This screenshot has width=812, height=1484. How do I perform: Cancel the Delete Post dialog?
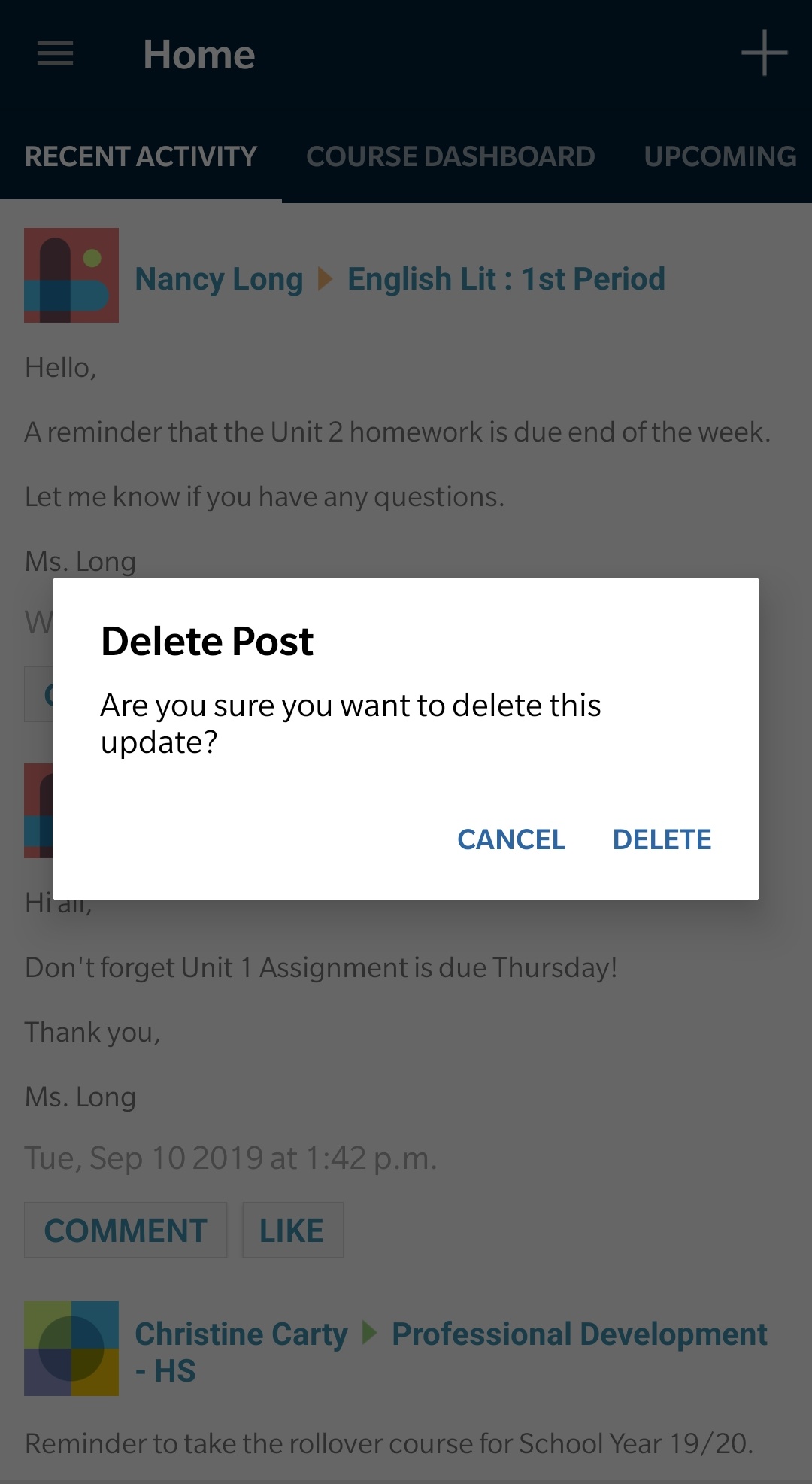coord(511,839)
